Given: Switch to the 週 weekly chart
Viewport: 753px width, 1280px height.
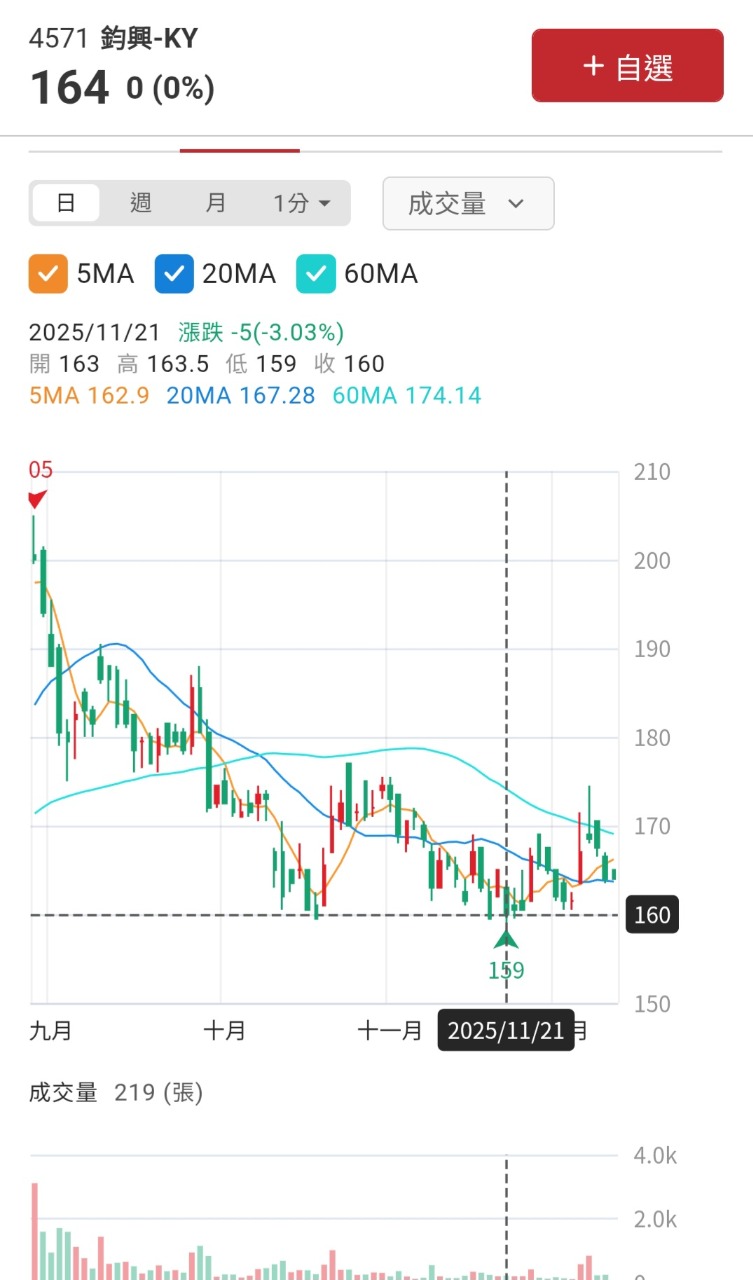Looking at the screenshot, I should tap(141, 203).
